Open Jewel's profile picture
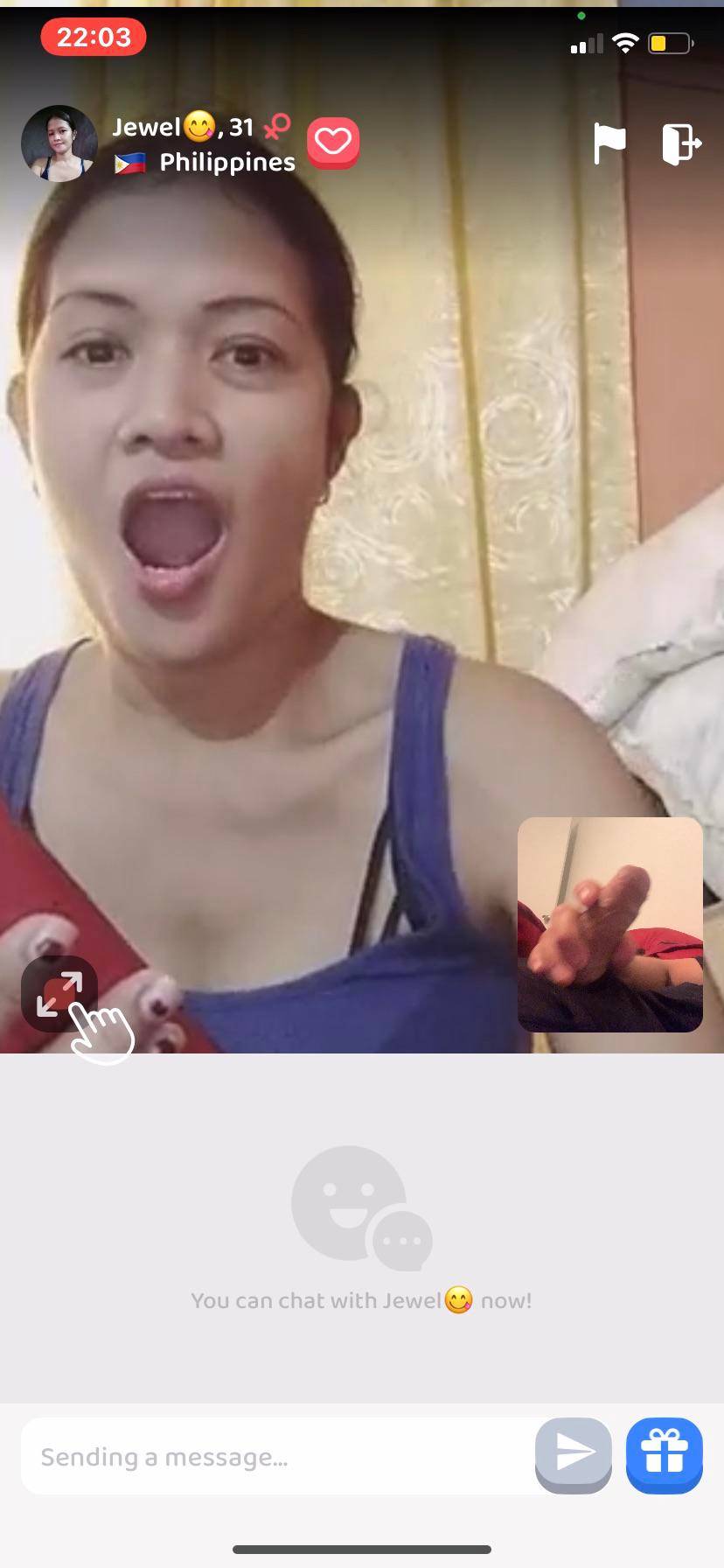 (x=58, y=143)
